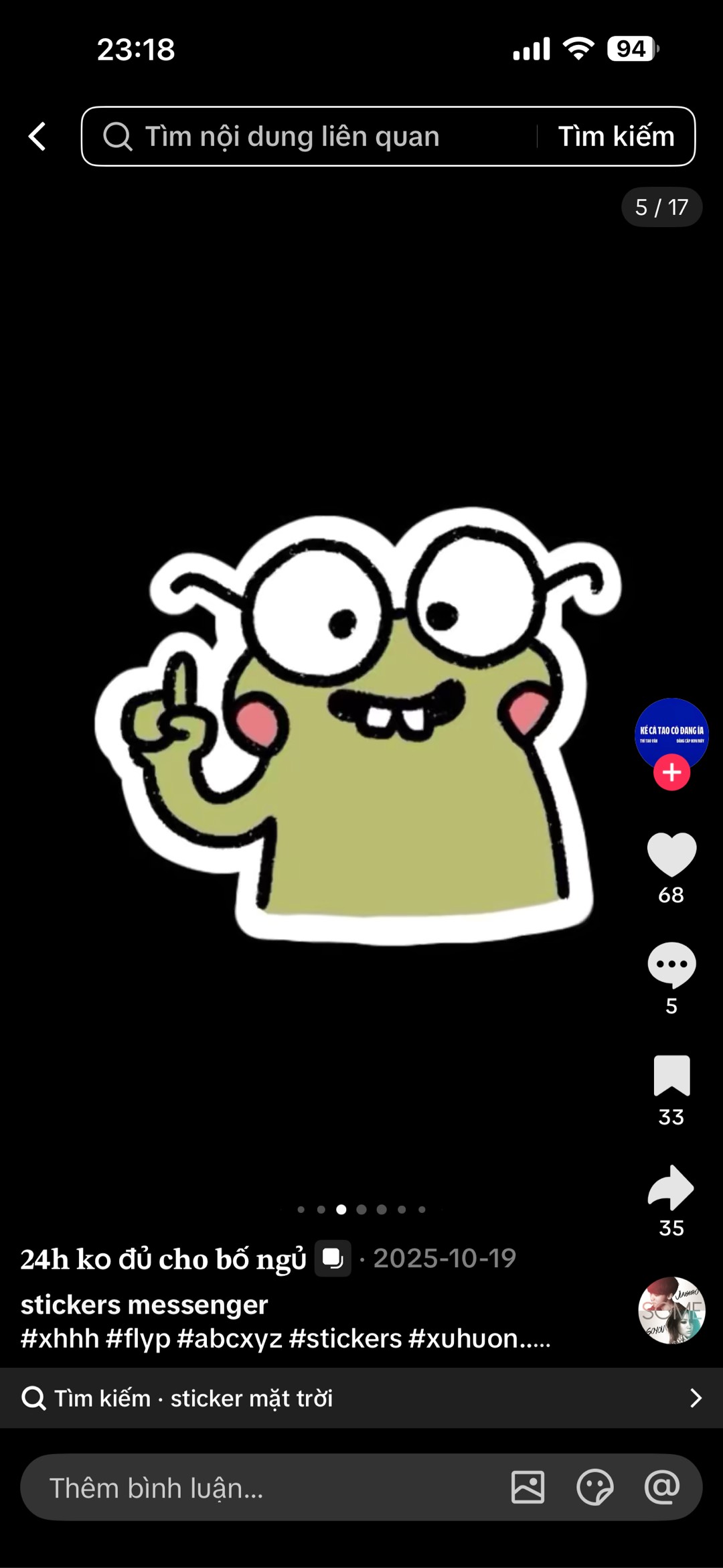Open the creator's blue profile avatar

click(671, 733)
